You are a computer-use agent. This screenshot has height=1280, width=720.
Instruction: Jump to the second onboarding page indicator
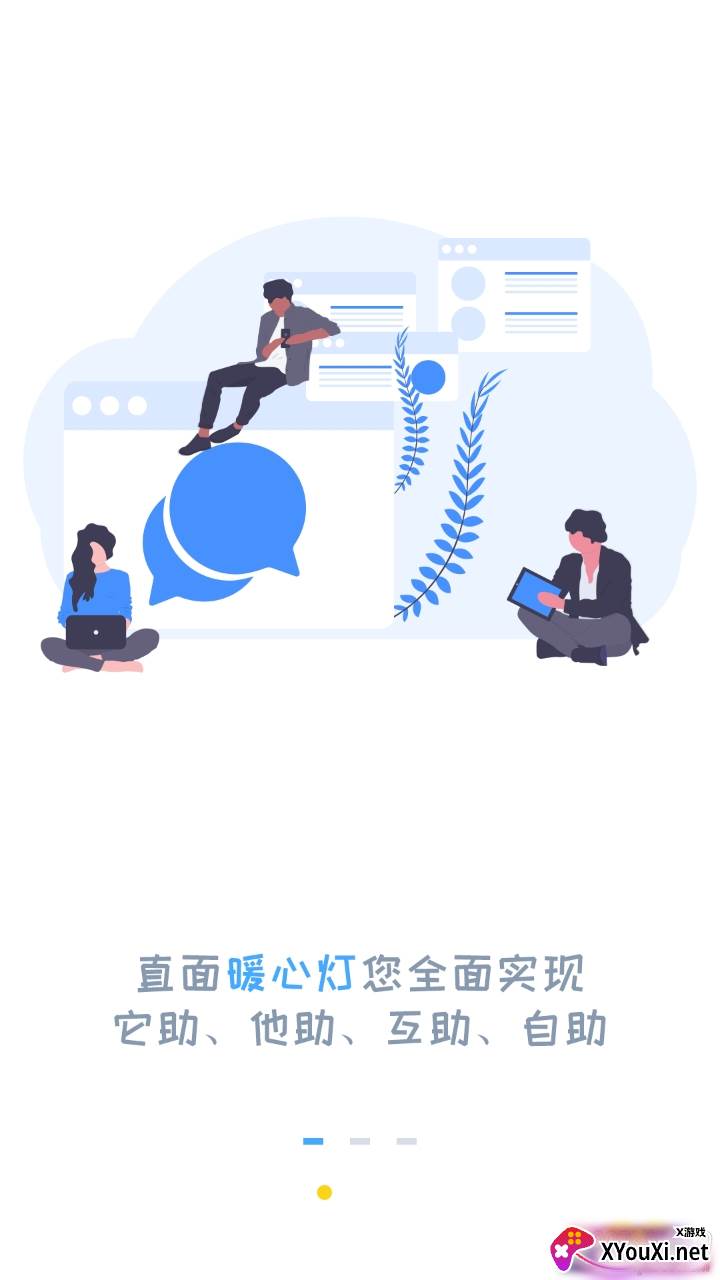[360, 1141]
